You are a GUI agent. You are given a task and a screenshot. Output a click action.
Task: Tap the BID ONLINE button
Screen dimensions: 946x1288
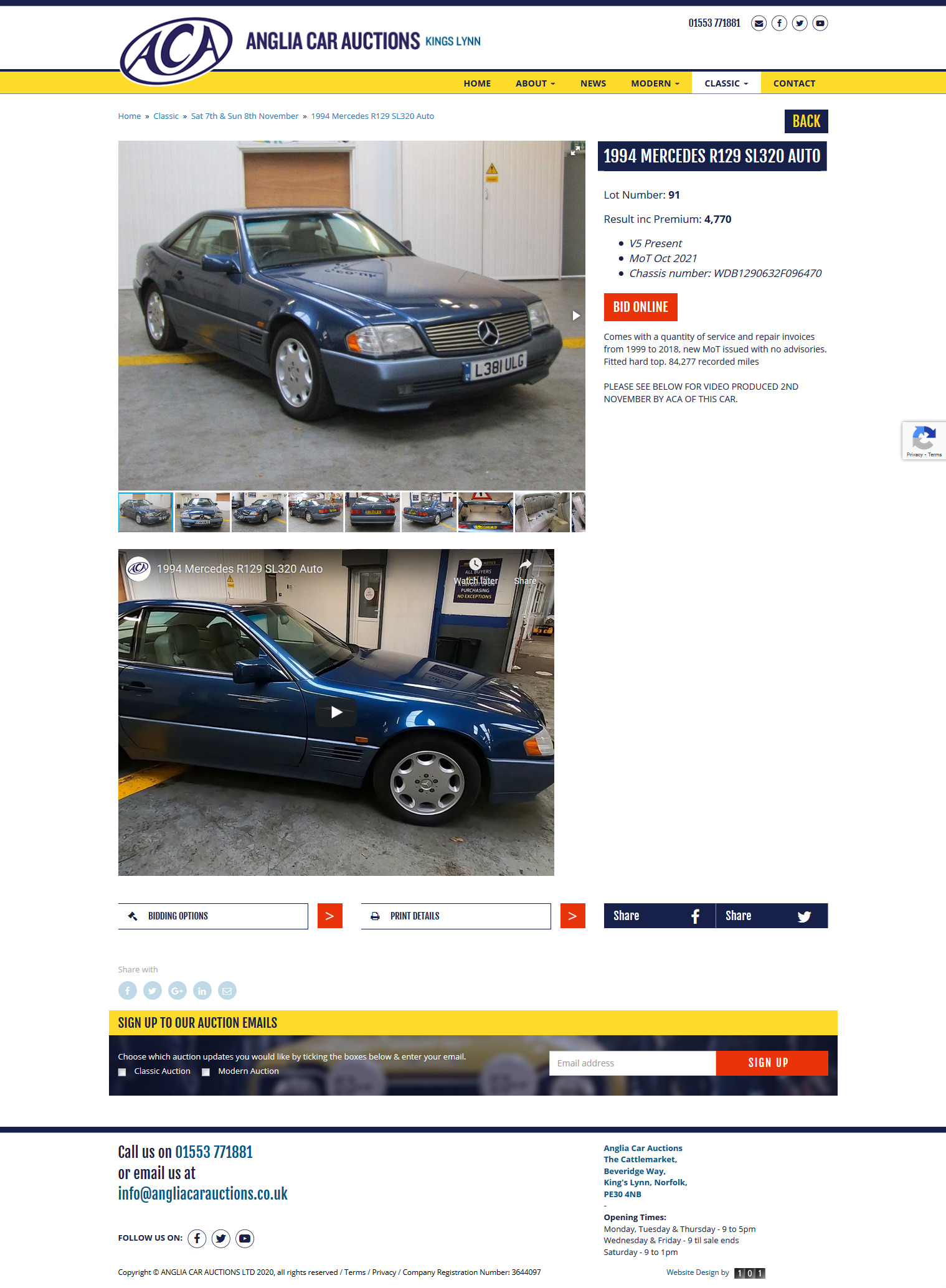point(640,307)
